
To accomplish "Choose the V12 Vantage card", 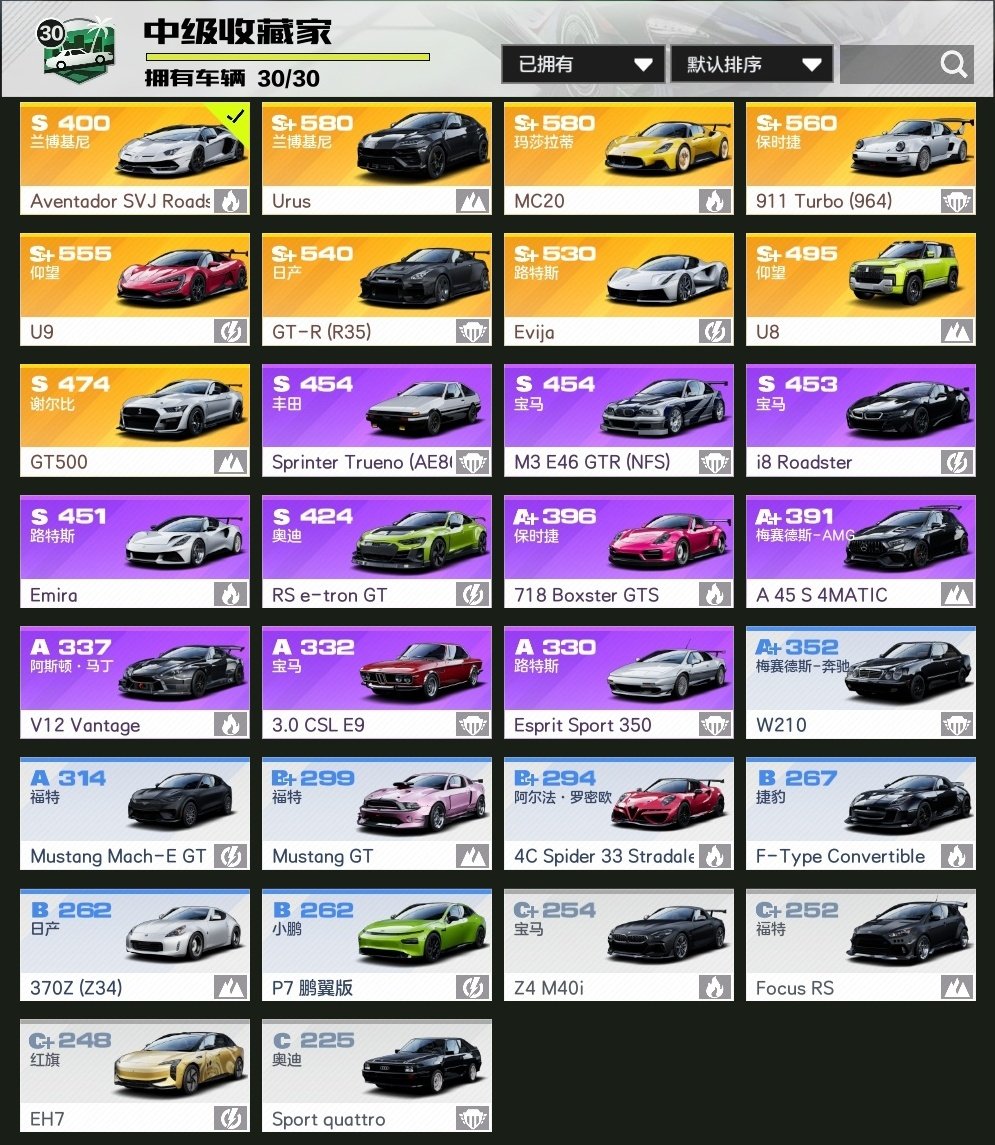I will coord(135,683).
